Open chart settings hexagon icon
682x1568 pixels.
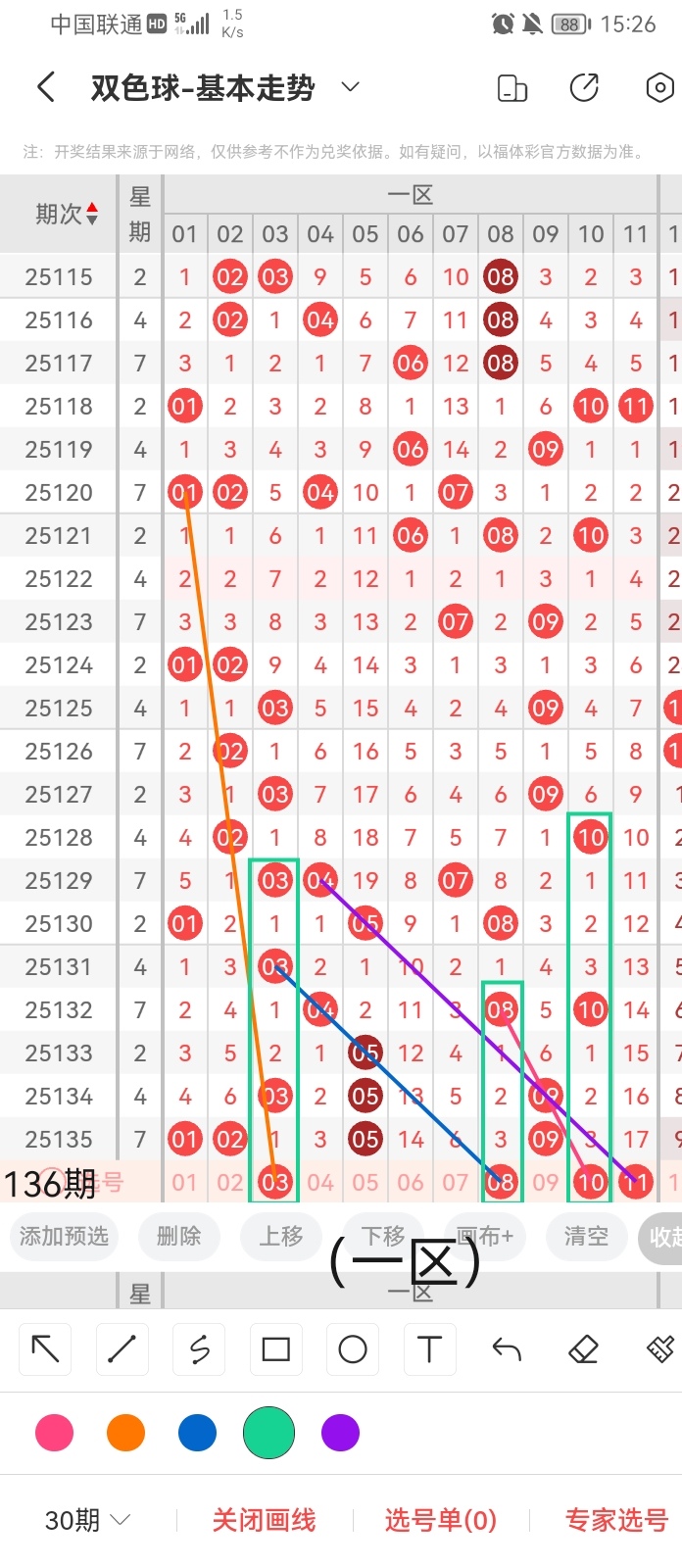[659, 87]
